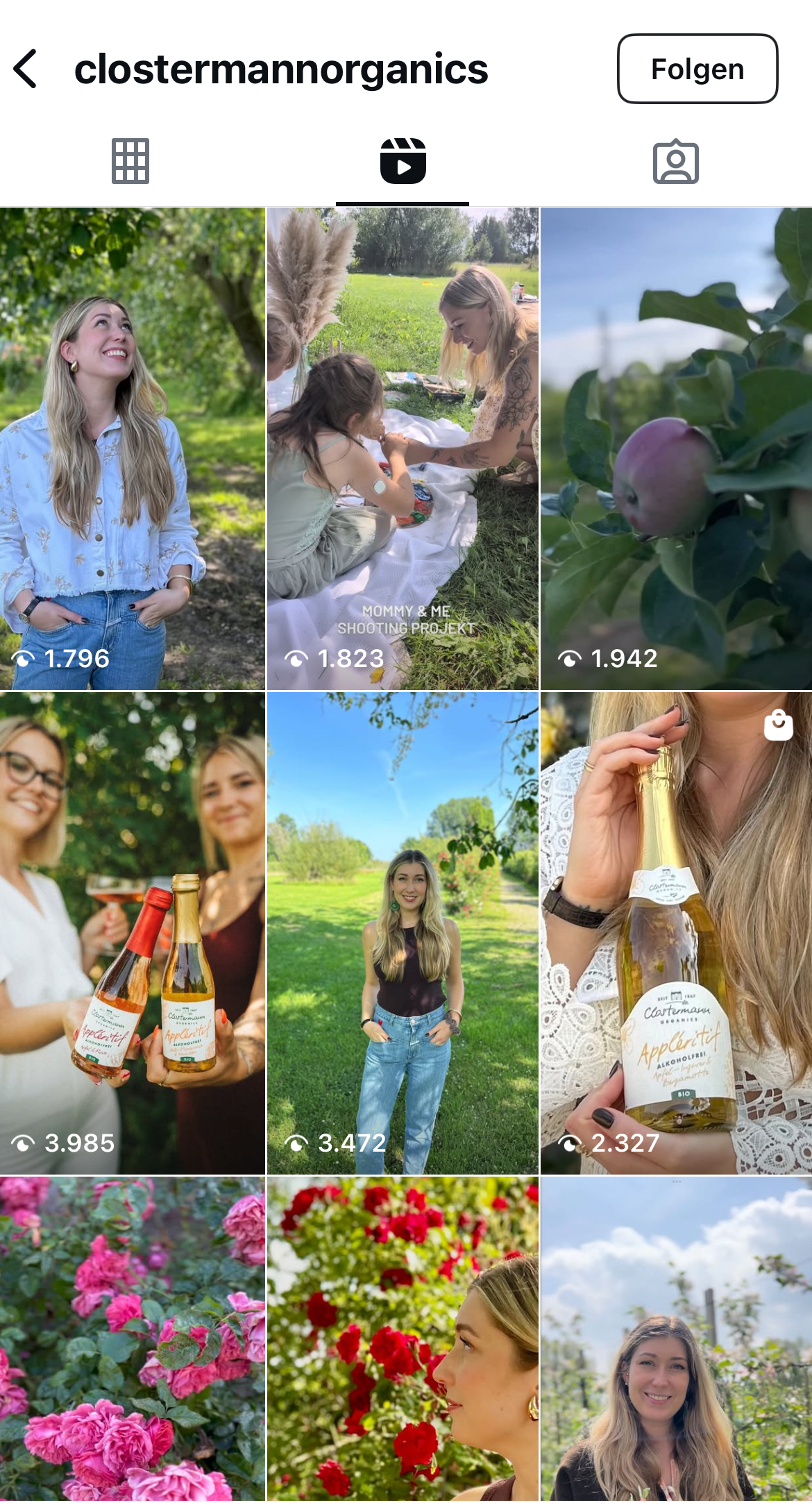This screenshot has height=1505, width=812.
Task: Play the Mommy & Me Shooting Projekt reel
Action: (403, 448)
